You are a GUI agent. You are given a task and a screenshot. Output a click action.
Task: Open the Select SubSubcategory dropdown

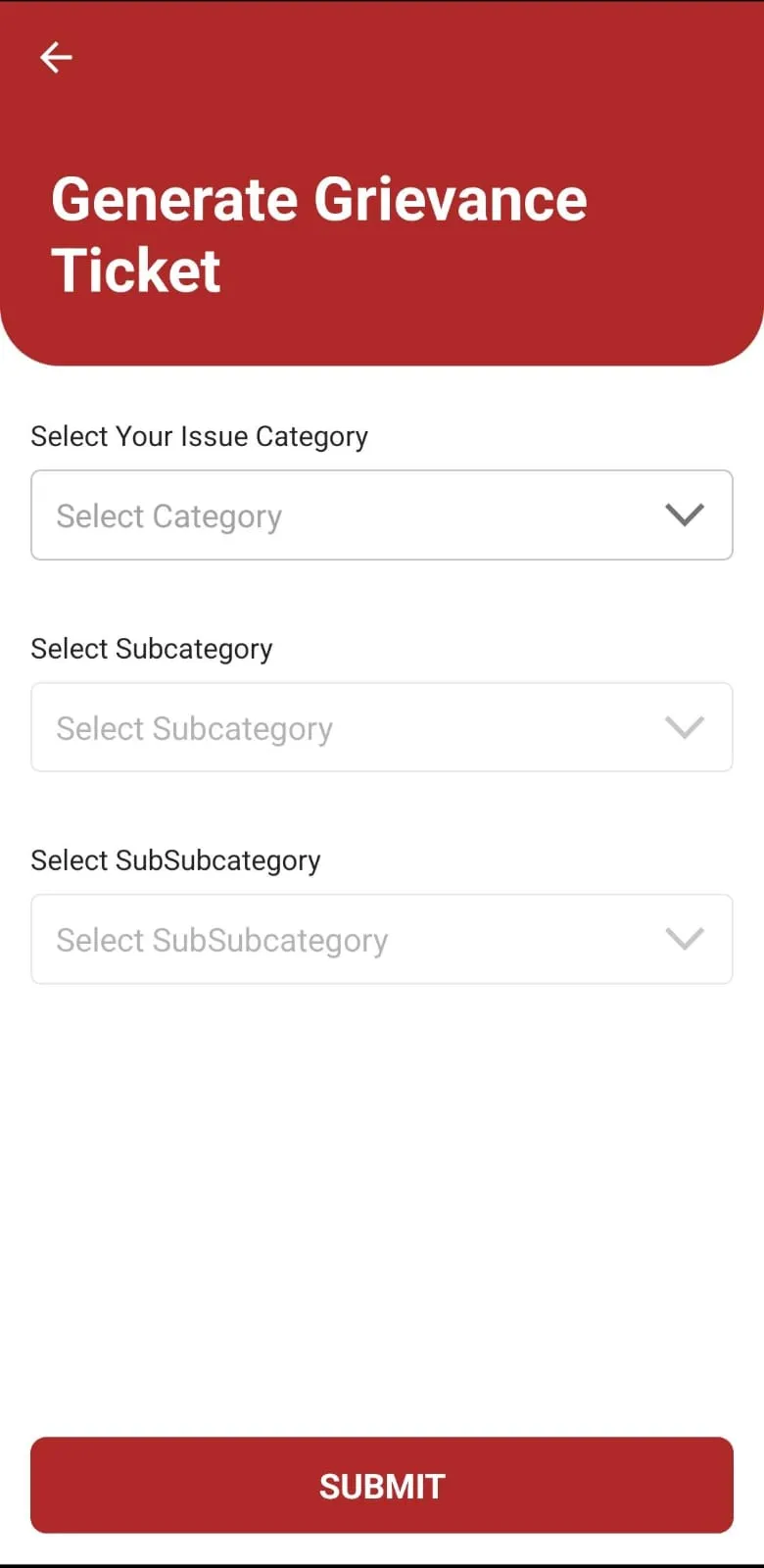(x=381, y=939)
